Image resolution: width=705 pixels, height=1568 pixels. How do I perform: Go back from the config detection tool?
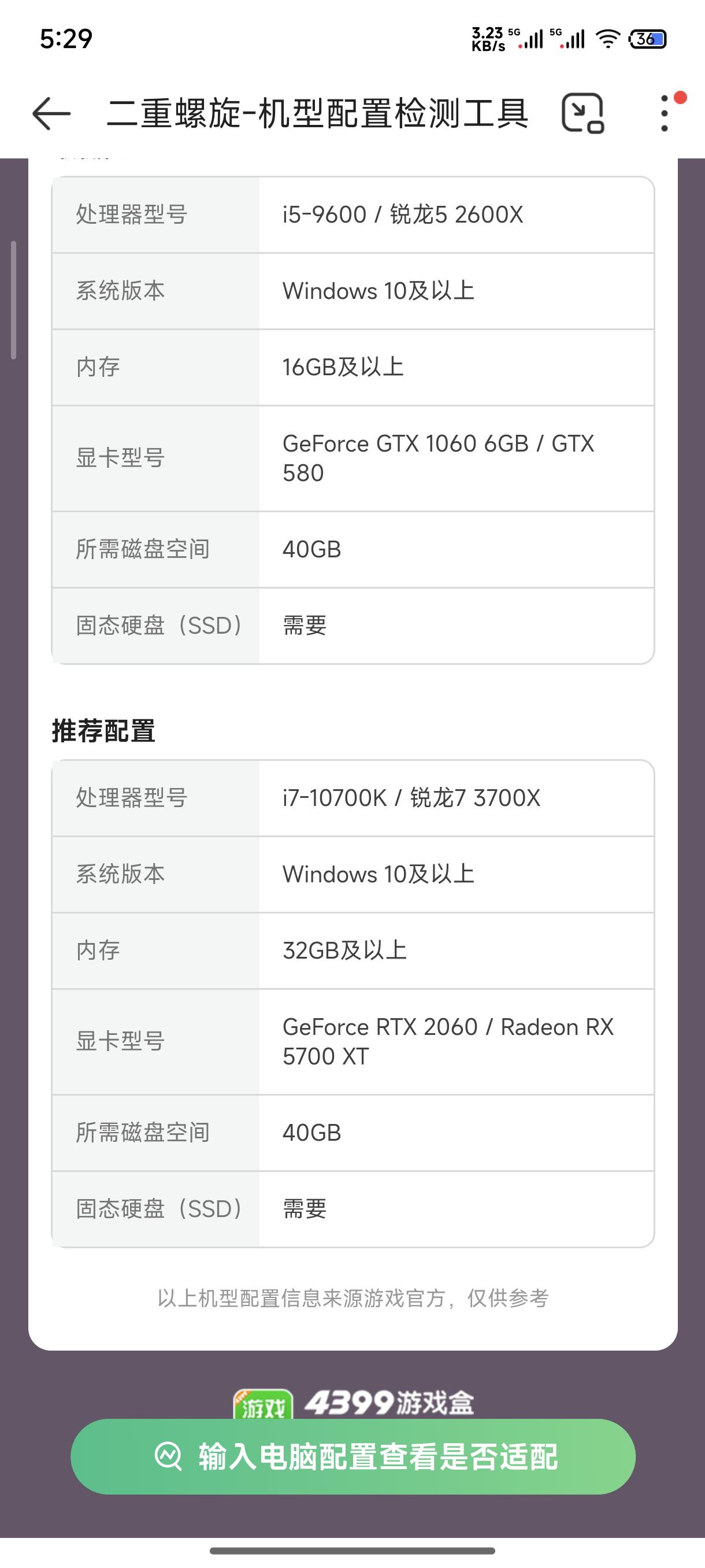tap(51, 114)
